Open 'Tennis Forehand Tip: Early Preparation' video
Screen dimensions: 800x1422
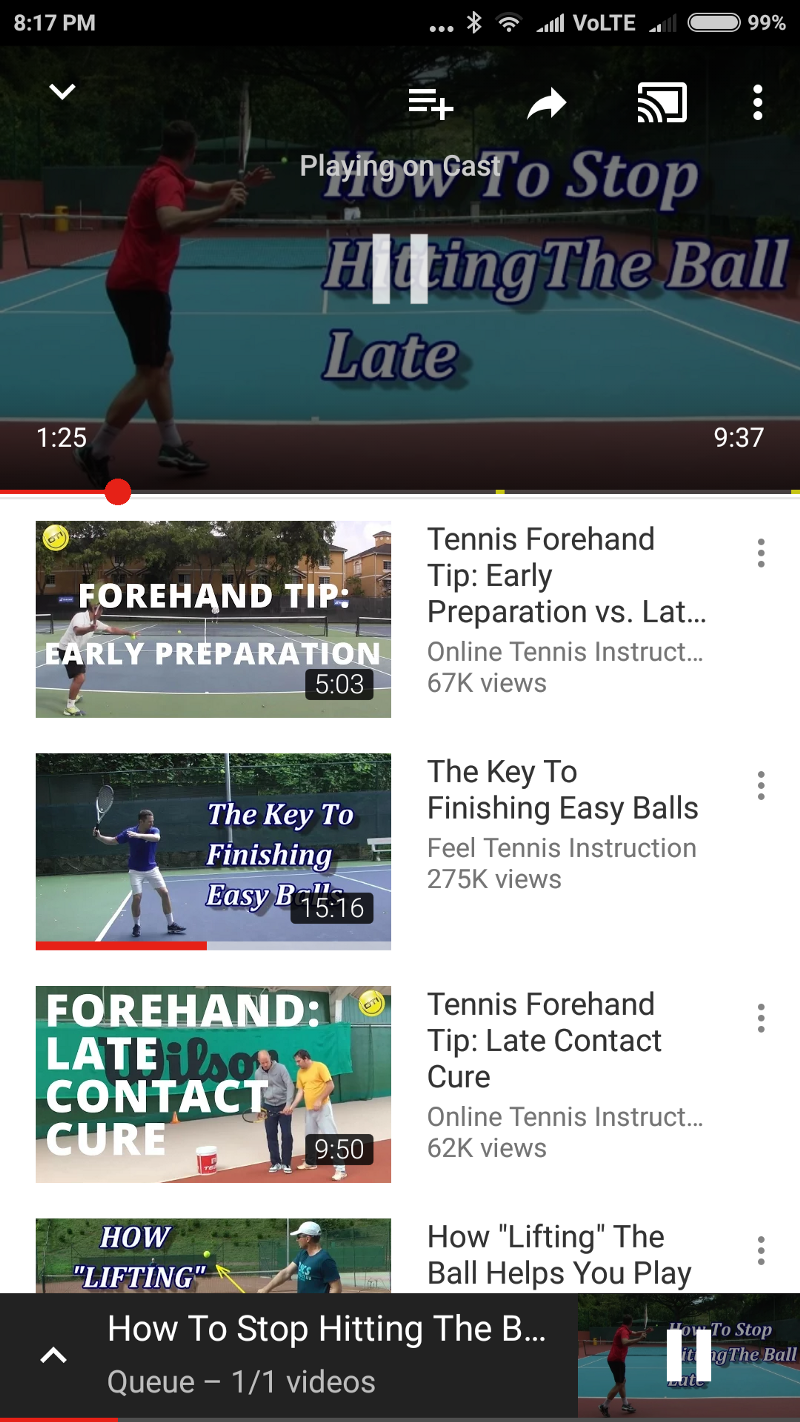213,619
